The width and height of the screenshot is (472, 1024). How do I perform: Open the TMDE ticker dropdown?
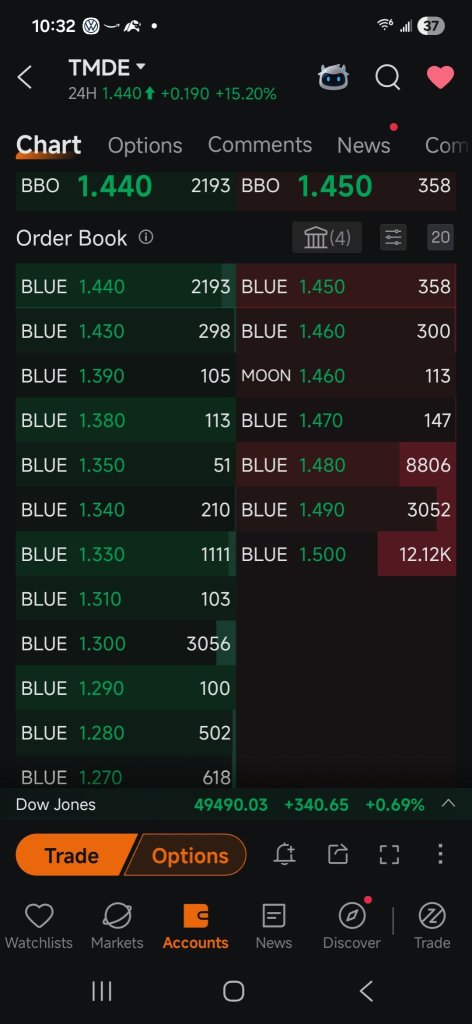[107, 67]
